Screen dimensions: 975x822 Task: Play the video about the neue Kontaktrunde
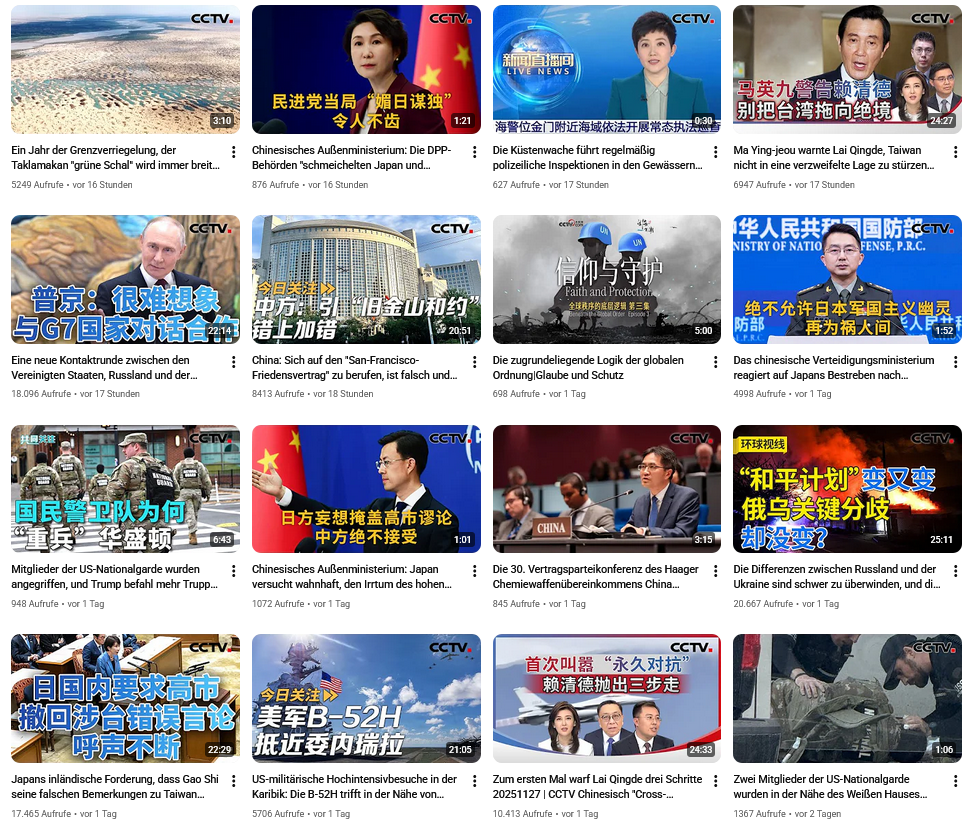(x=125, y=279)
